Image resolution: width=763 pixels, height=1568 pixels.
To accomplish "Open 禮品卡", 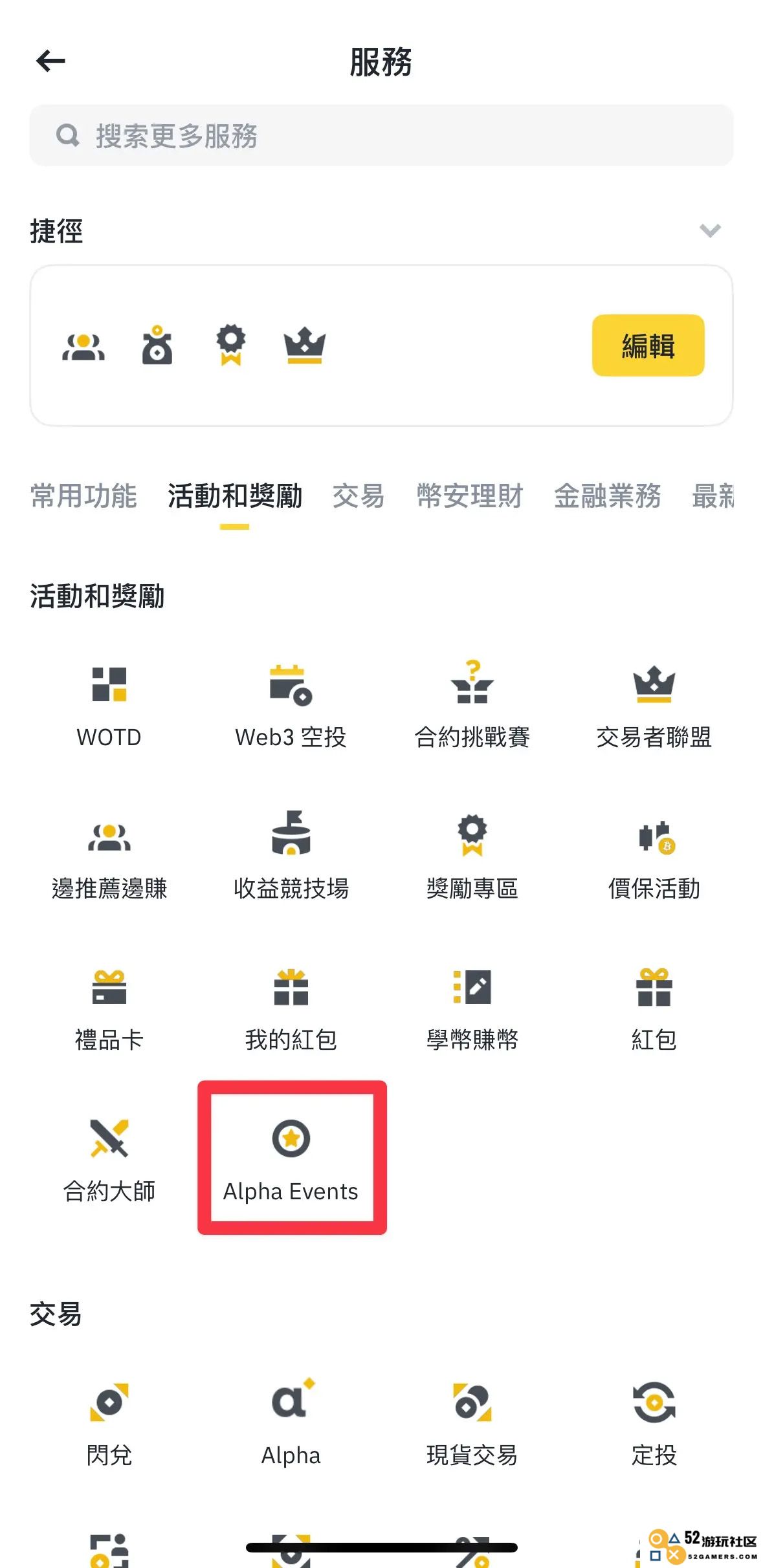I will click(109, 1009).
